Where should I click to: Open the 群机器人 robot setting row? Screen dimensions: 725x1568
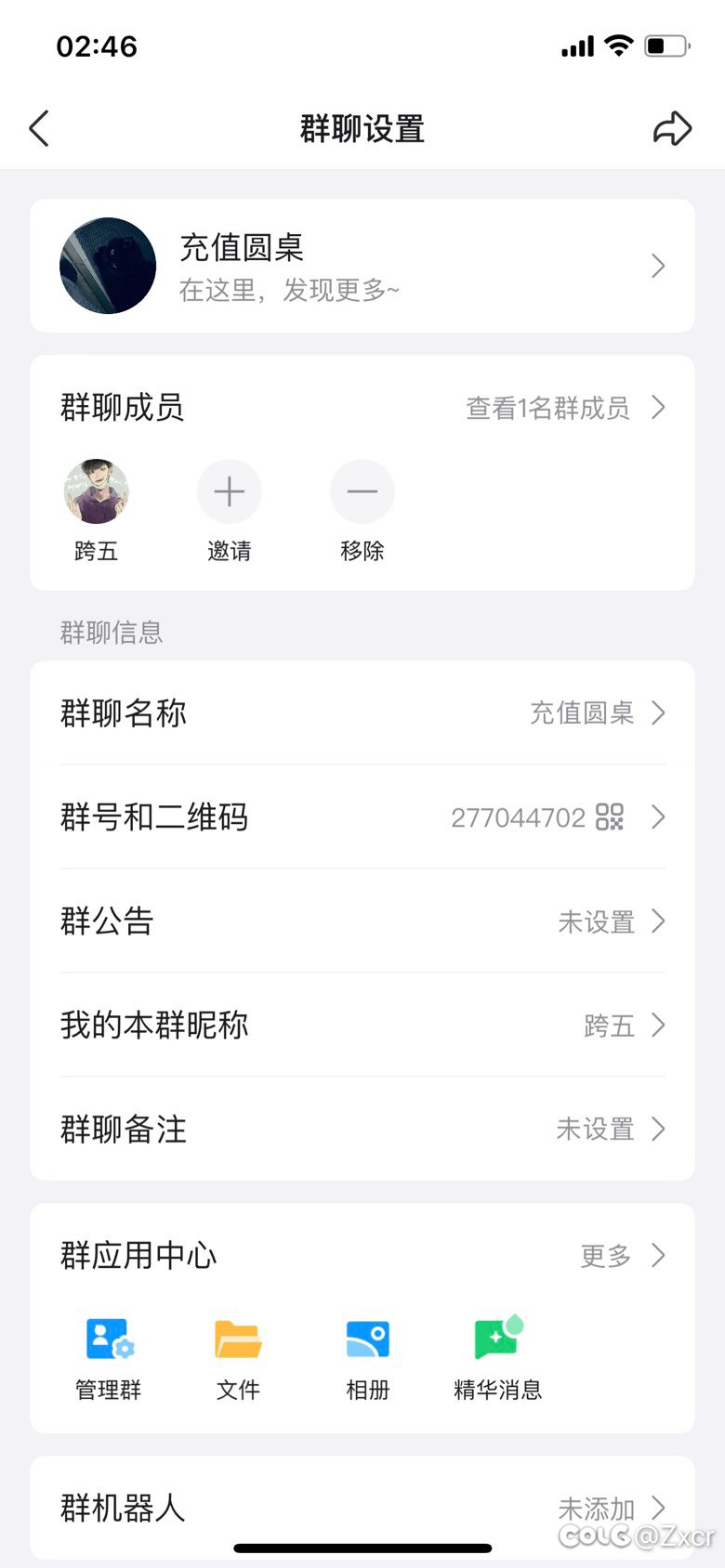pyautogui.click(x=362, y=1509)
